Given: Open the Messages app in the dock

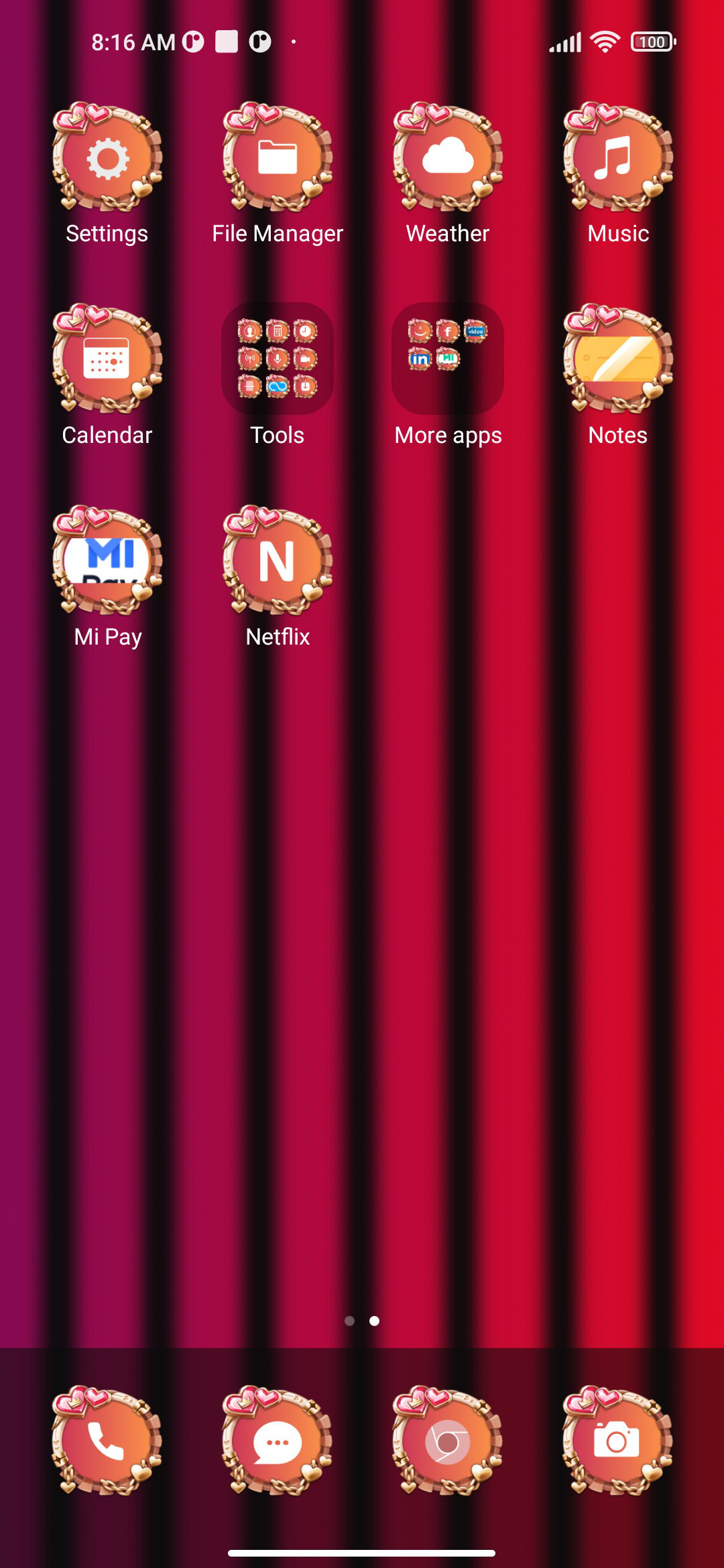Looking at the screenshot, I should pyautogui.click(x=278, y=1441).
